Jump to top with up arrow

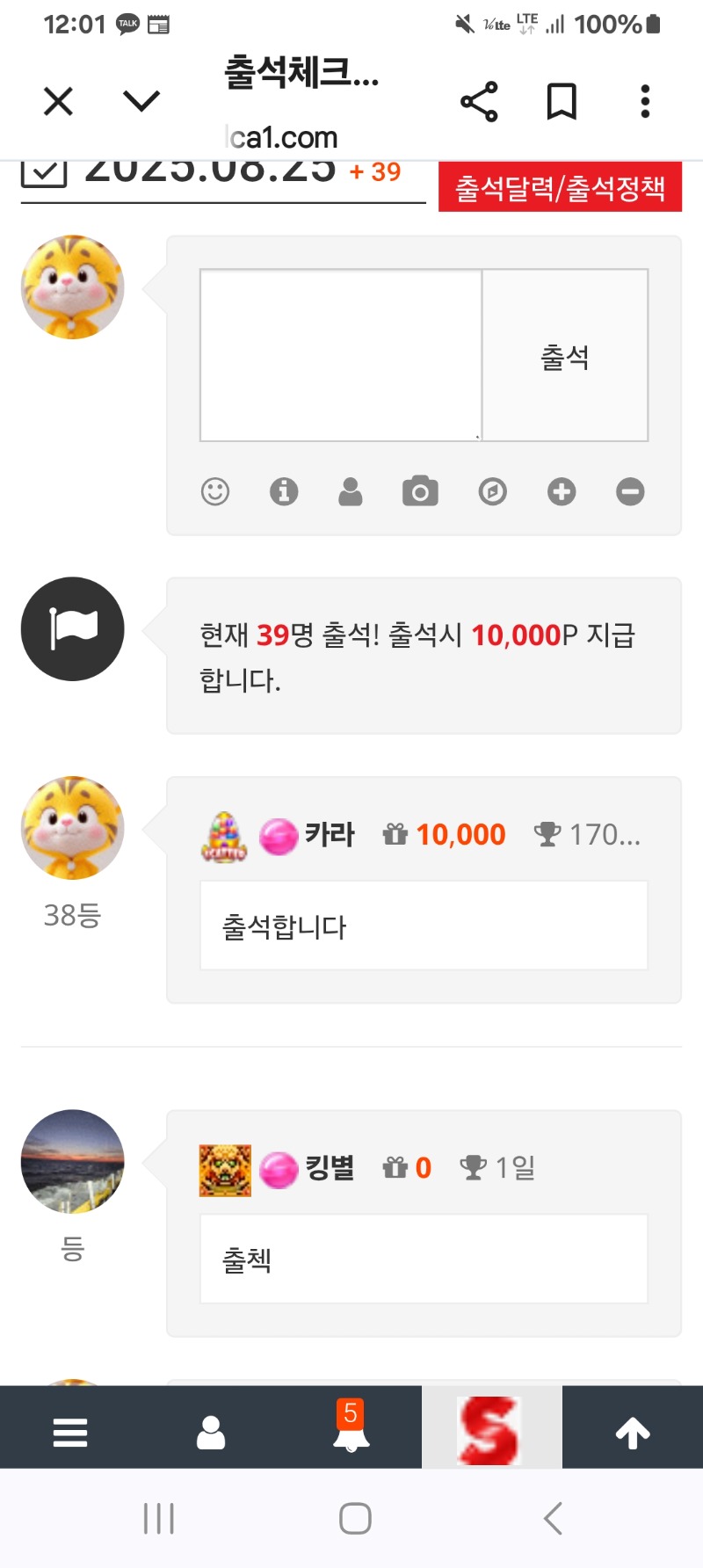pos(633,1433)
